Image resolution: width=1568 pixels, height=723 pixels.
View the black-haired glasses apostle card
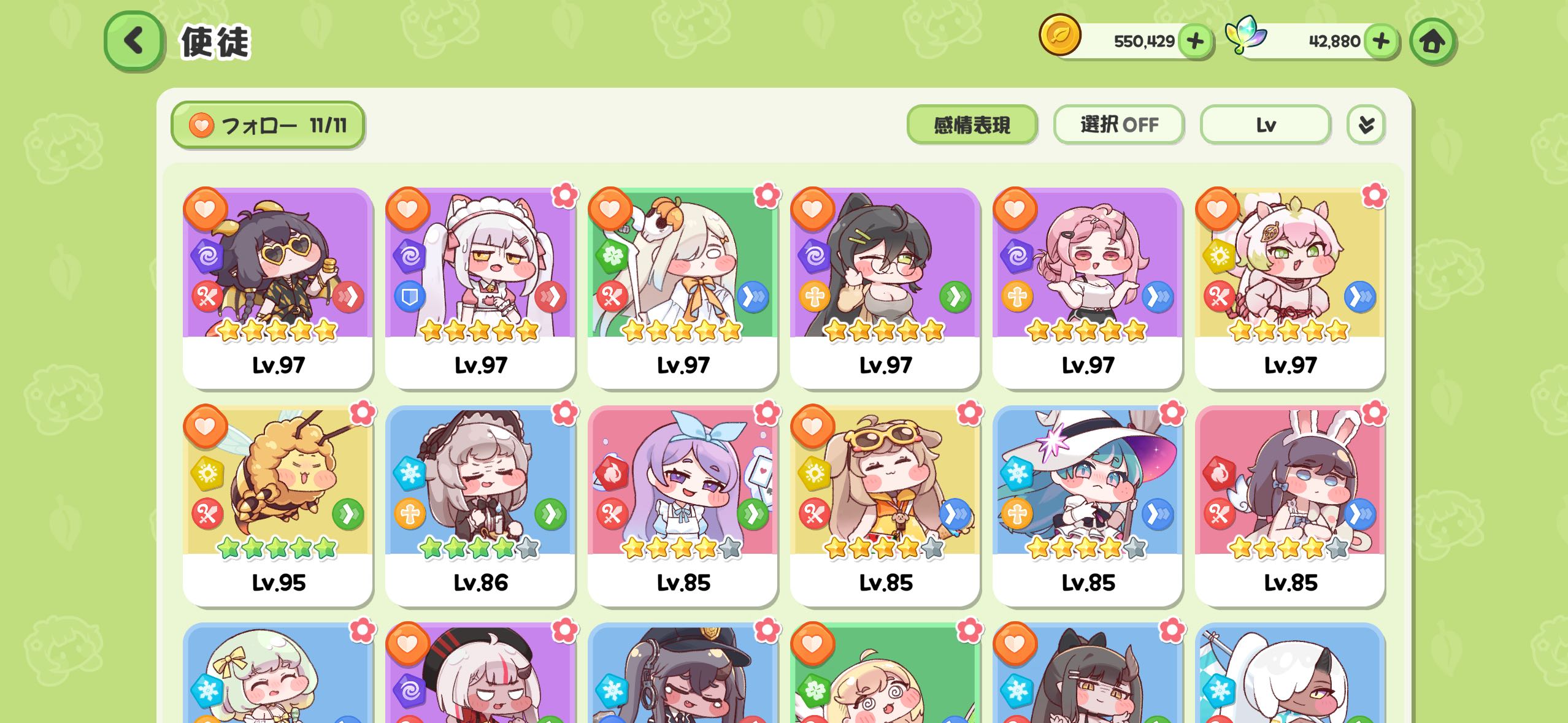(x=885, y=288)
